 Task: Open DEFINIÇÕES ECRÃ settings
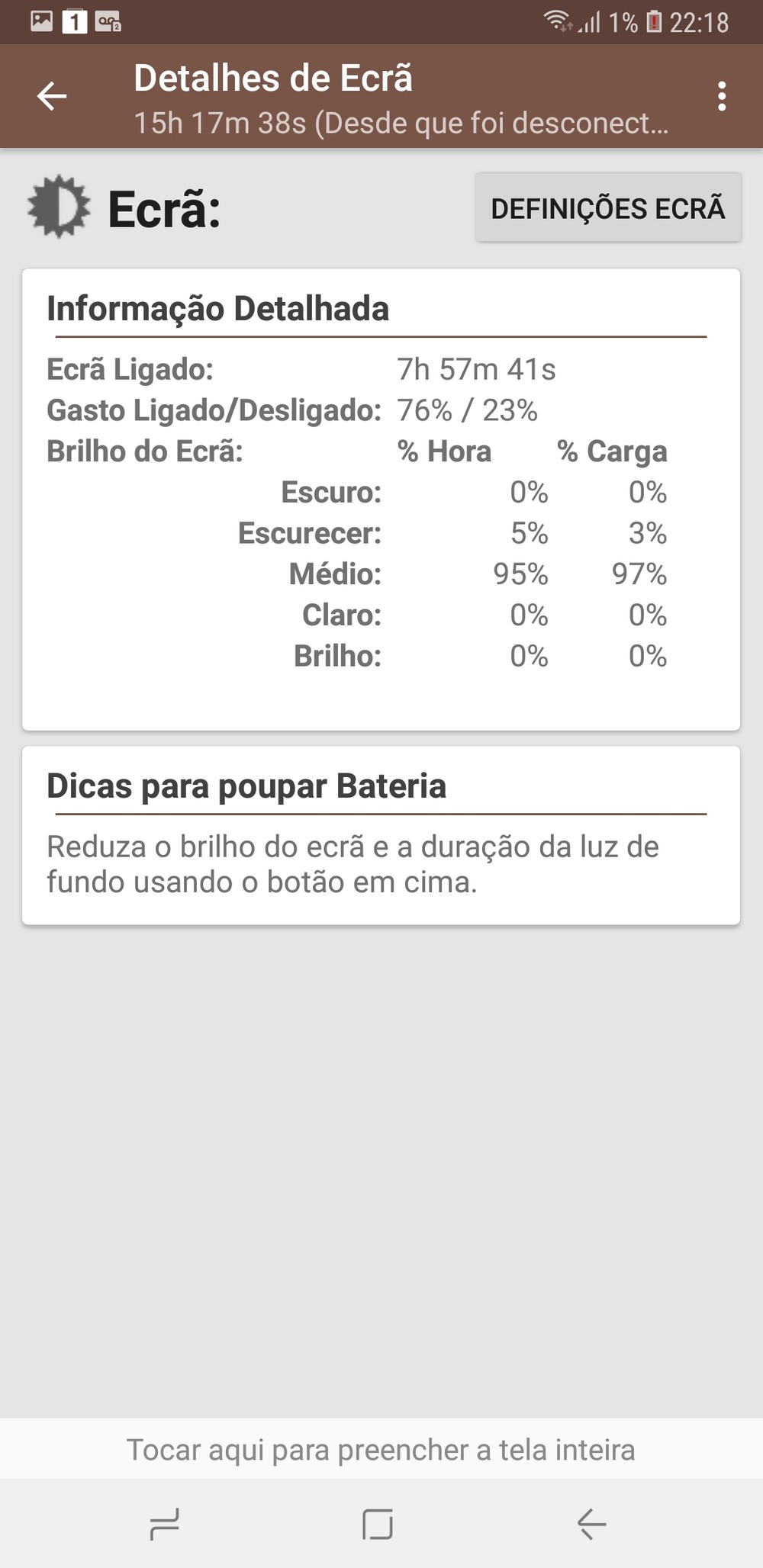608,208
